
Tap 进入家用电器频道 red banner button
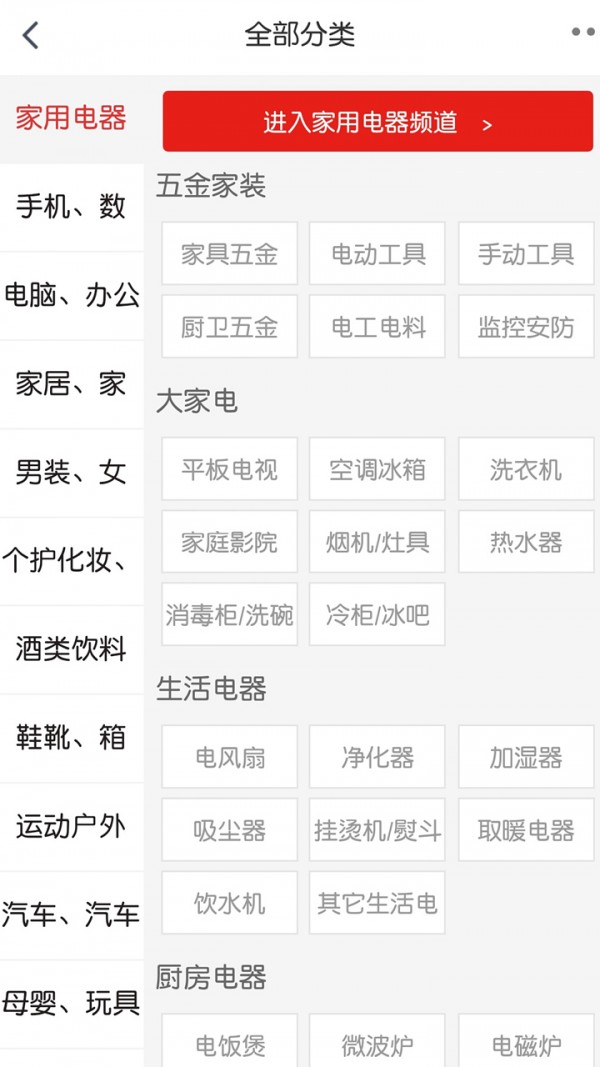tap(377, 122)
